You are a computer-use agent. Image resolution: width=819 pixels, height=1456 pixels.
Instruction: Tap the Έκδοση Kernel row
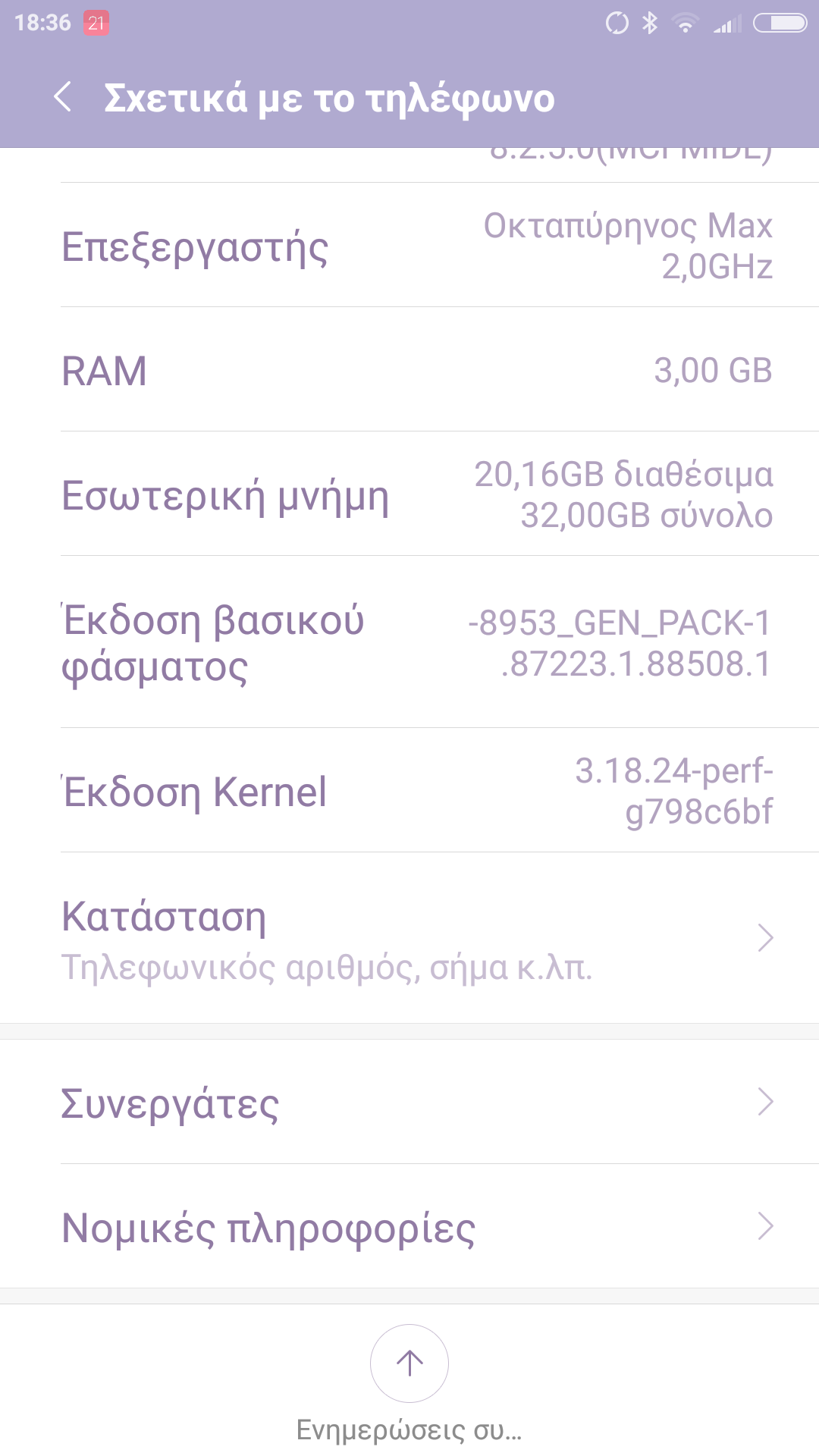pos(409,791)
